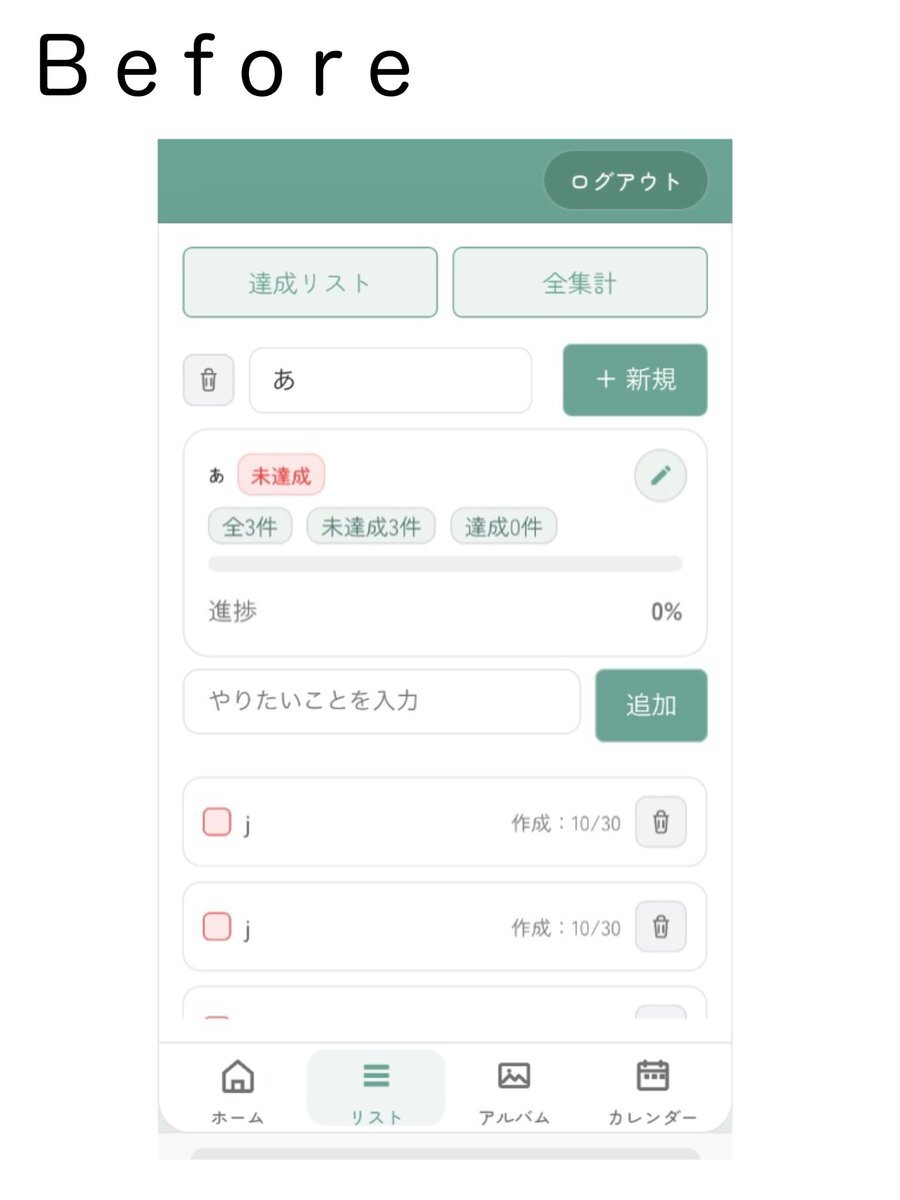900x1200 pixels.
Task: Tap the 追加 button
Action: point(651,706)
